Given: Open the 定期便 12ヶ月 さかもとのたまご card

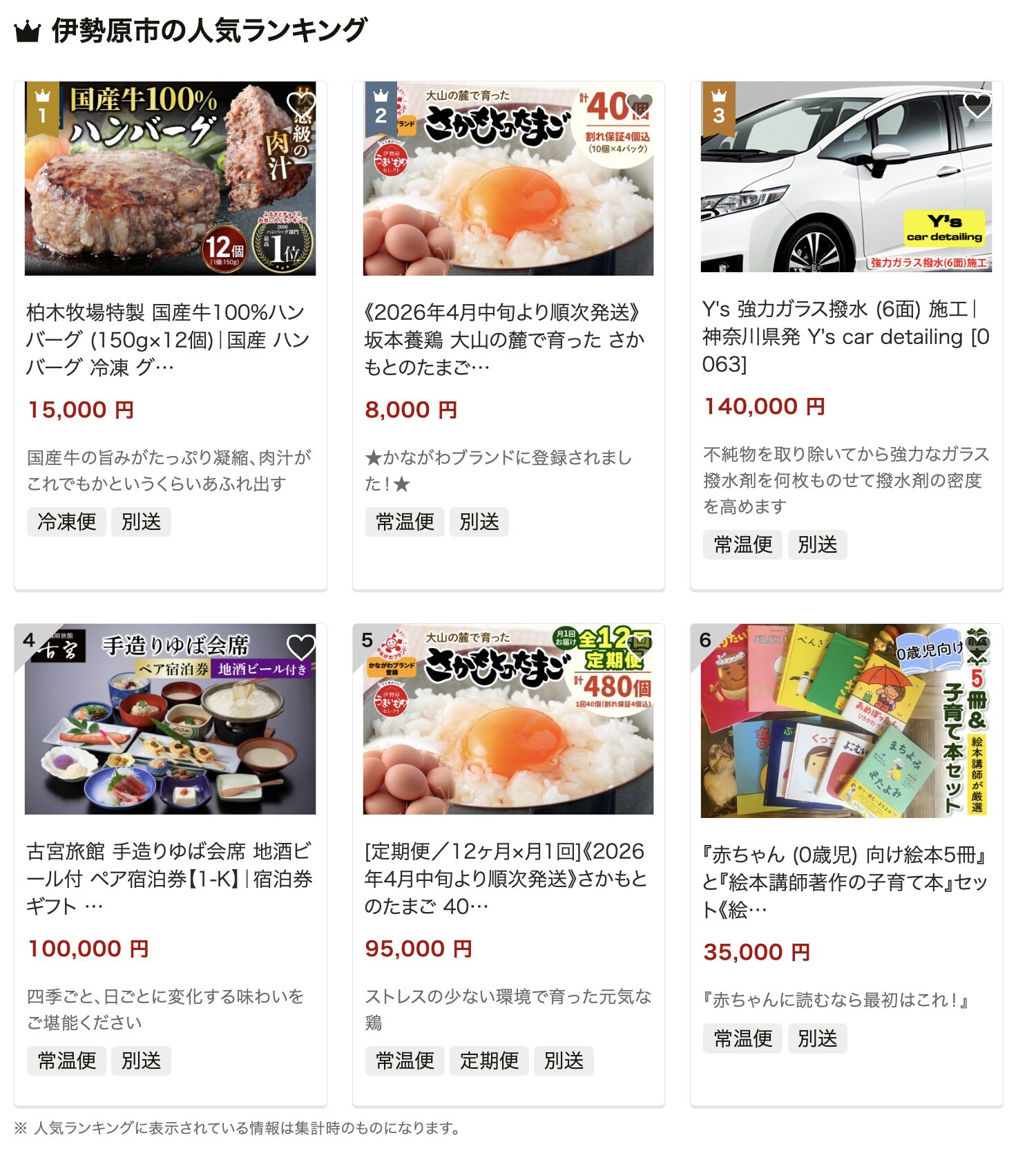Looking at the screenshot, I should (x=506, y=878).
